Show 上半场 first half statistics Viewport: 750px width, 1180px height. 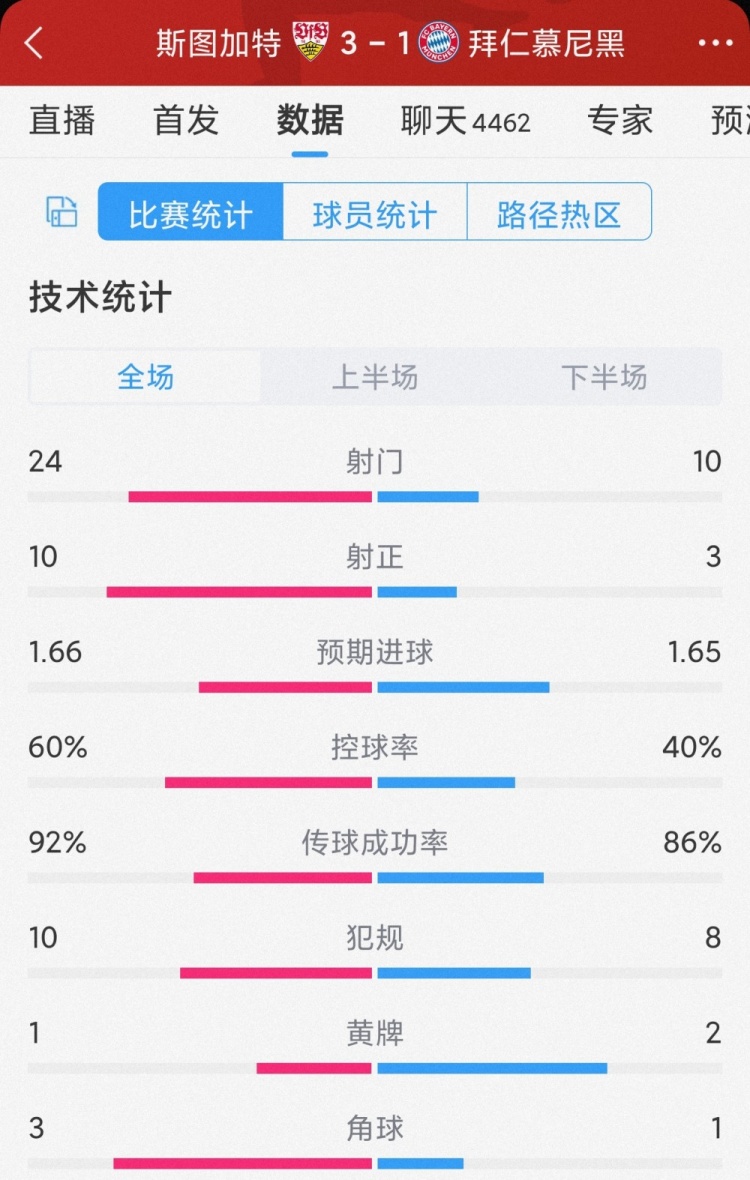pyautogui.click(x=375, y=377)
